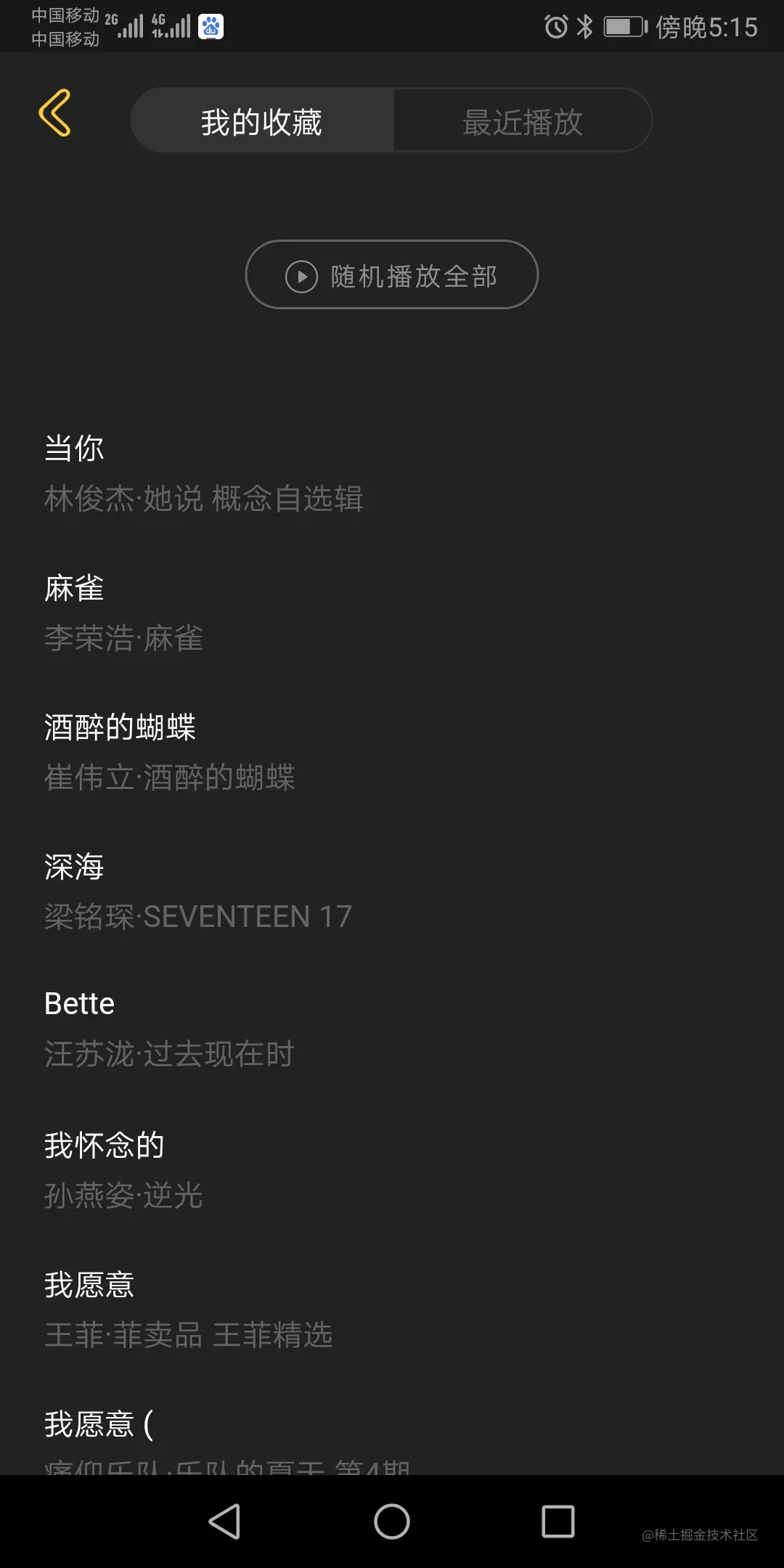Switch to the 最近播放 tab

tap(522, 121)
